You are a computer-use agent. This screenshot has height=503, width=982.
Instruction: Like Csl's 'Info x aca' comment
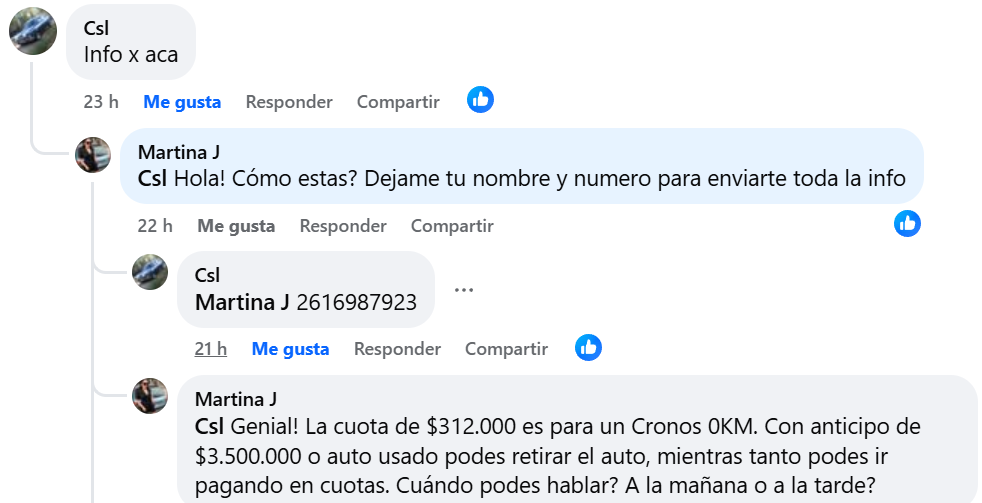tap(182, 102)
